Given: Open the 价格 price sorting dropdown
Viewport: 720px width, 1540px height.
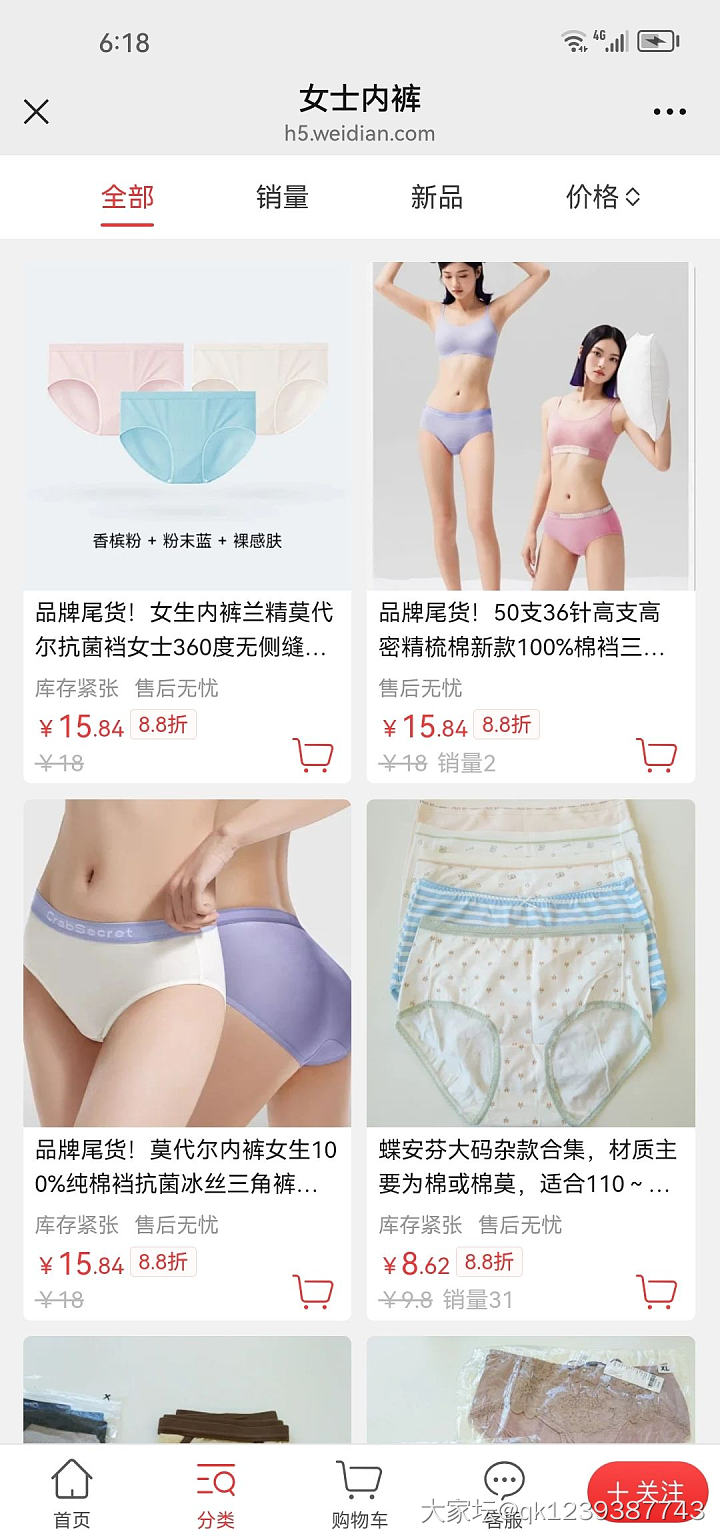Looking at the screenshot, I should pyautogui.click(x=600, y=197).
